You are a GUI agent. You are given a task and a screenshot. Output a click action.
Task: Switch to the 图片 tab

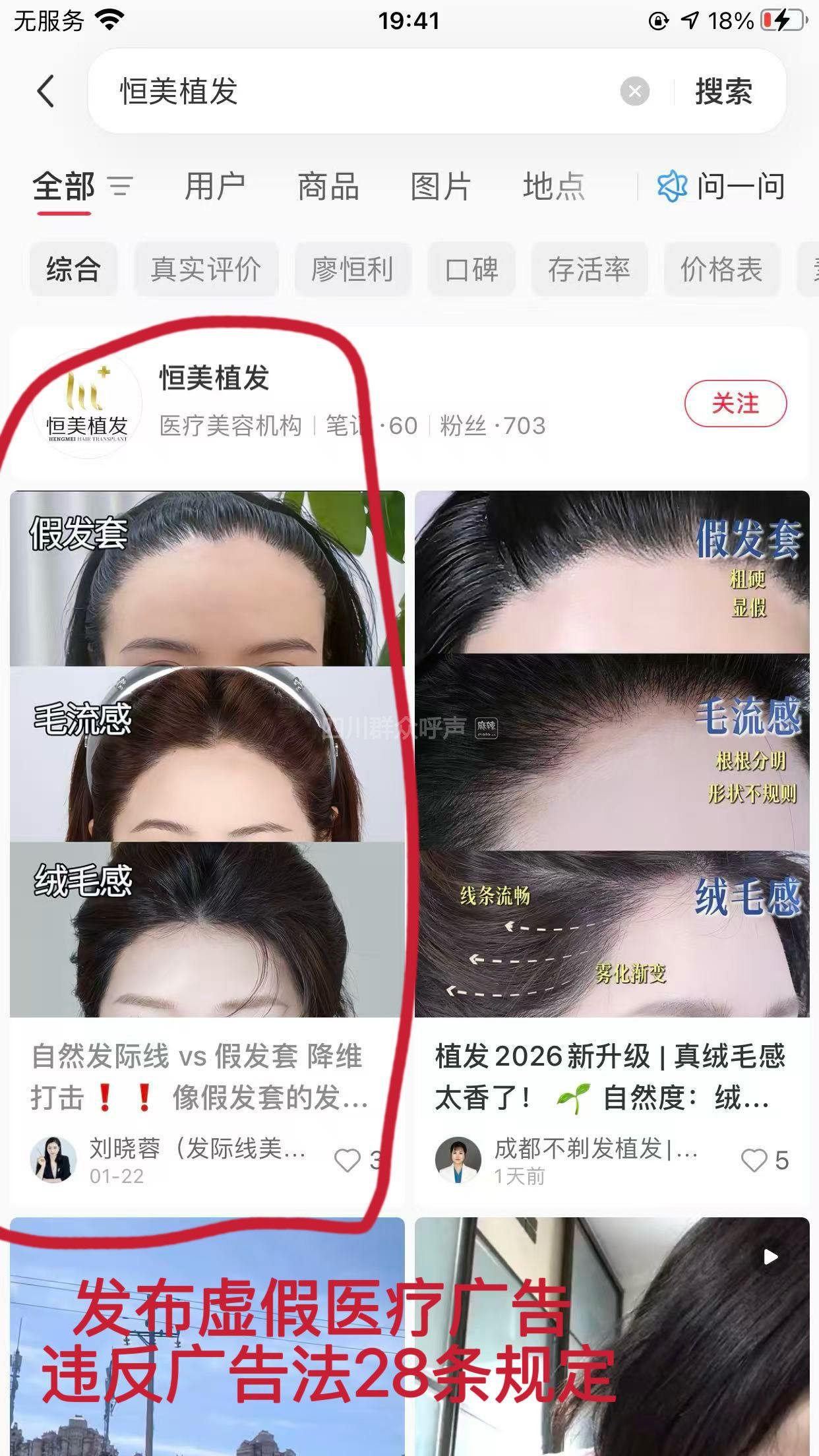(x=440, y=187)
